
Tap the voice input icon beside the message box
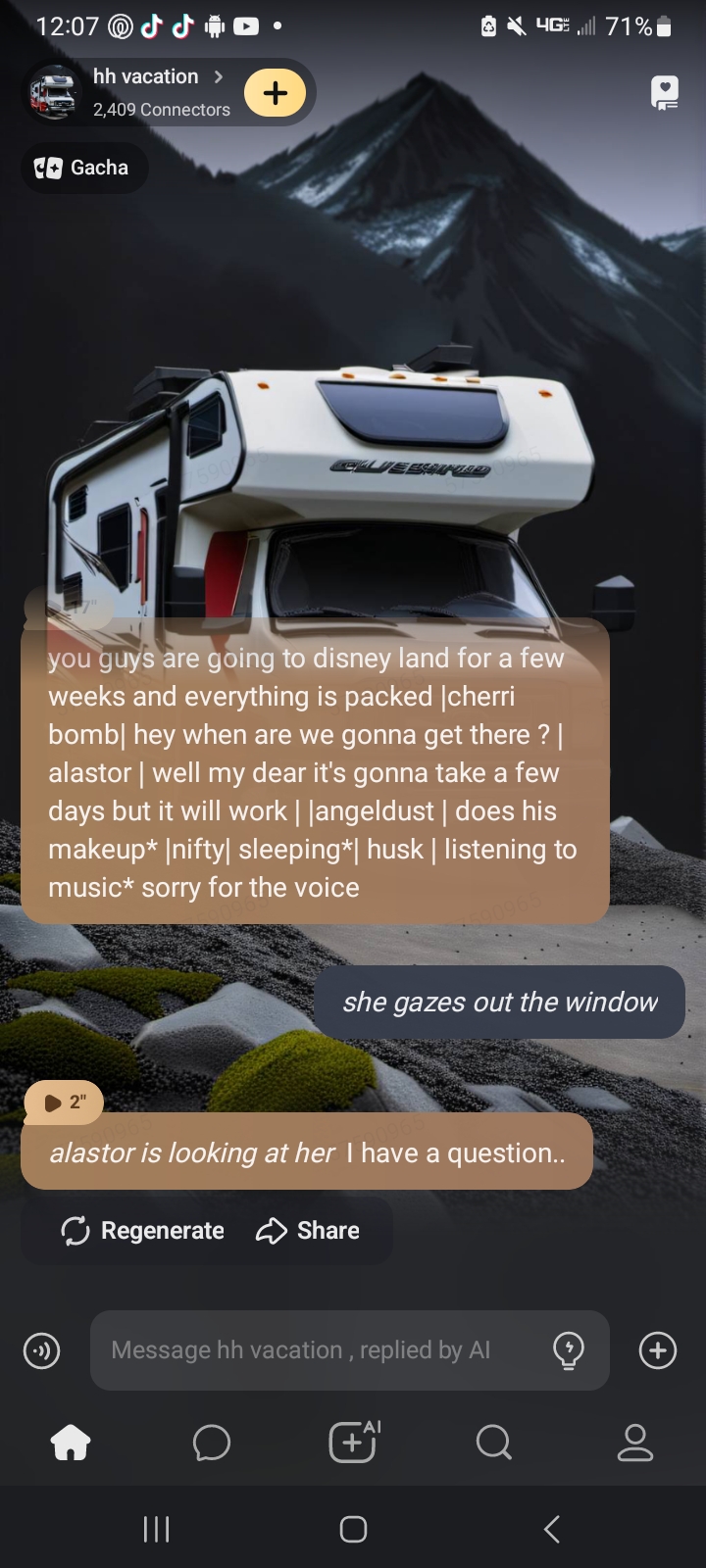pos(41,1350)
